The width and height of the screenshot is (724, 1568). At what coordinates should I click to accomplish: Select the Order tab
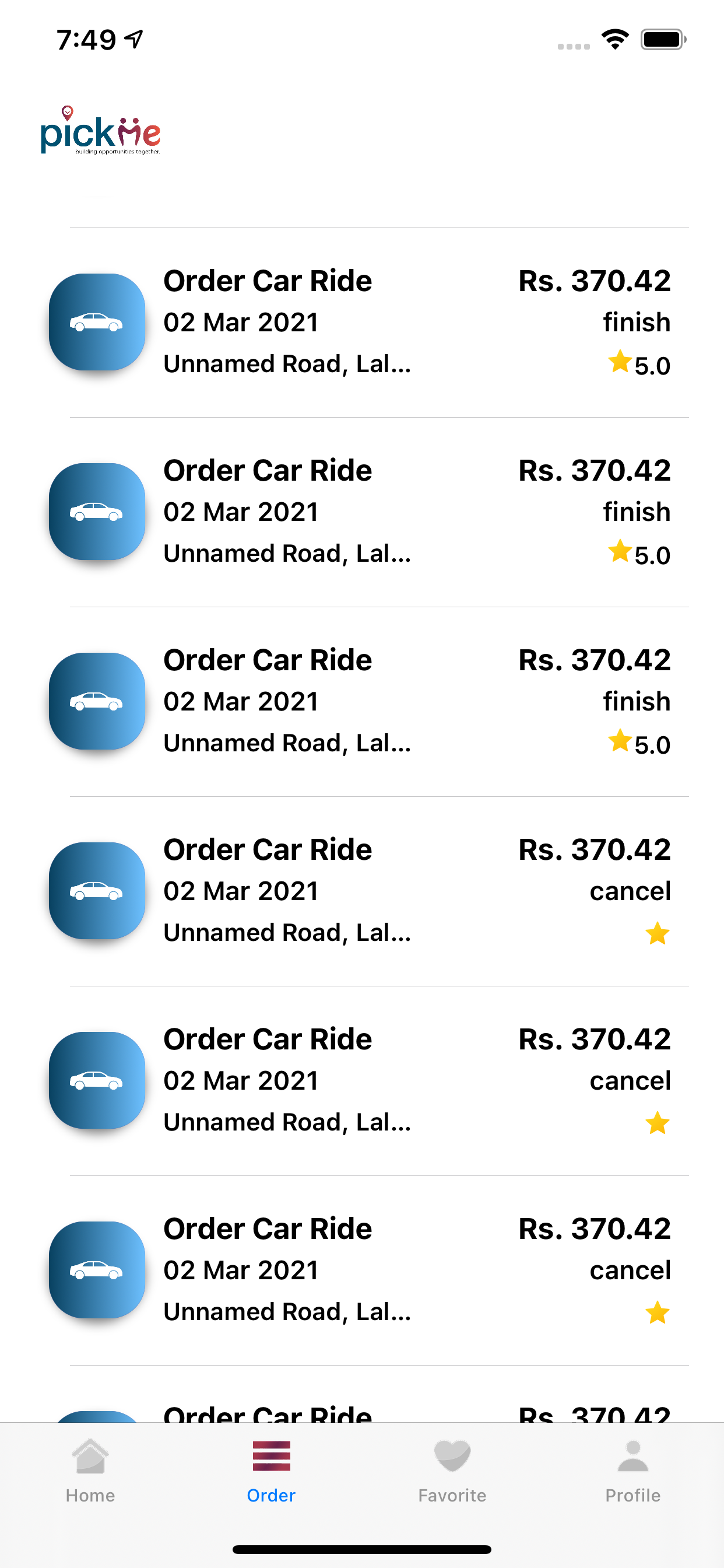click(271, 1471)
